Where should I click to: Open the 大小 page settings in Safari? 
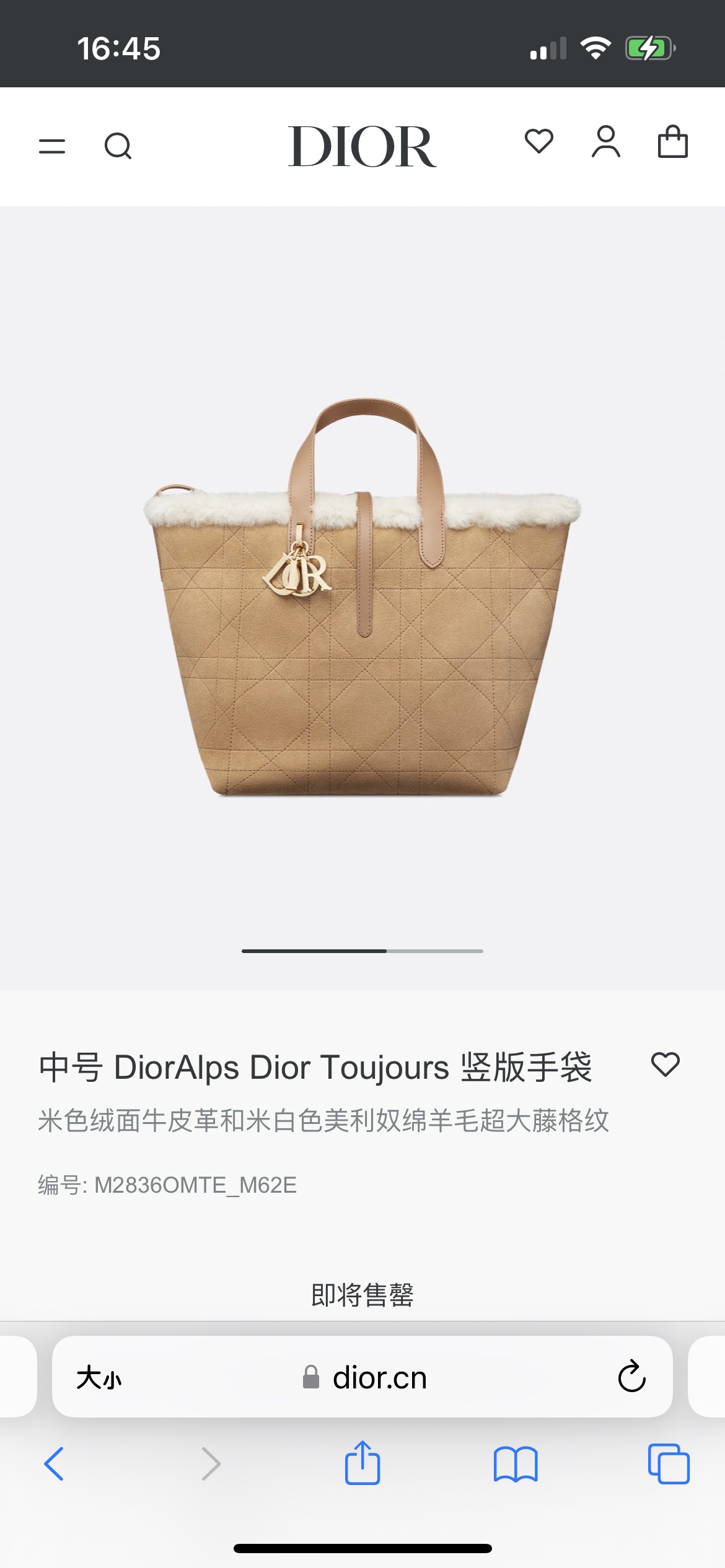(99, 1378)
